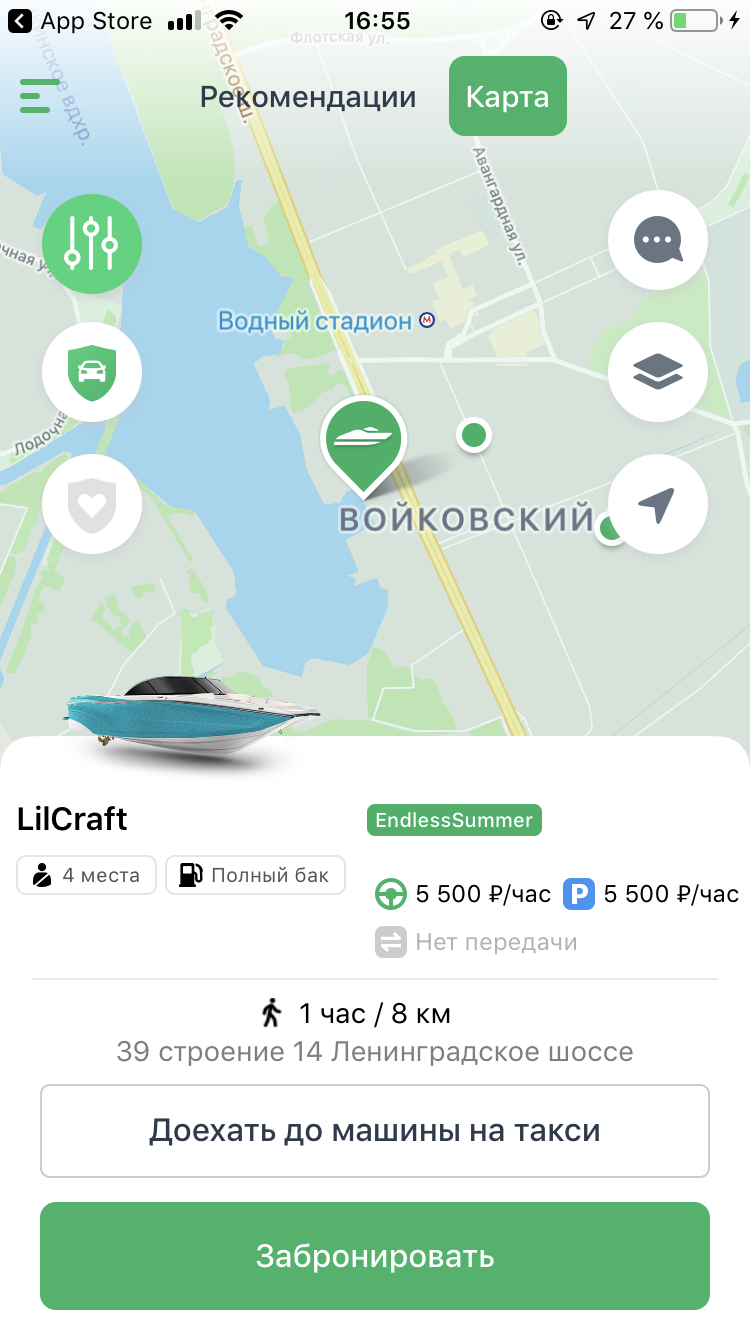Select the Карта tab

pyautogui.click(x=507, y=97)
